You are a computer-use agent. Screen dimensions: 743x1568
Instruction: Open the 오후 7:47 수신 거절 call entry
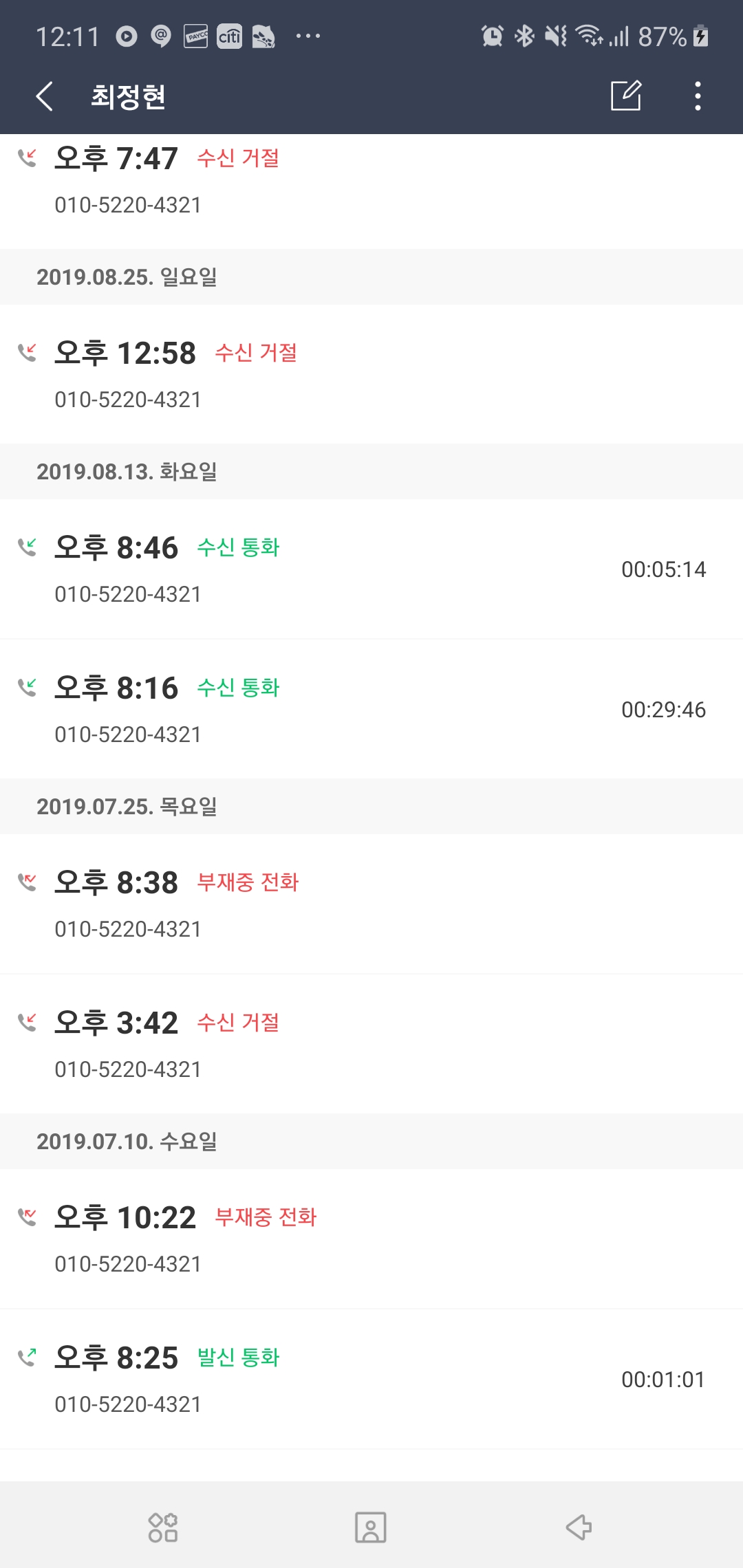click(x=371, y=182)
